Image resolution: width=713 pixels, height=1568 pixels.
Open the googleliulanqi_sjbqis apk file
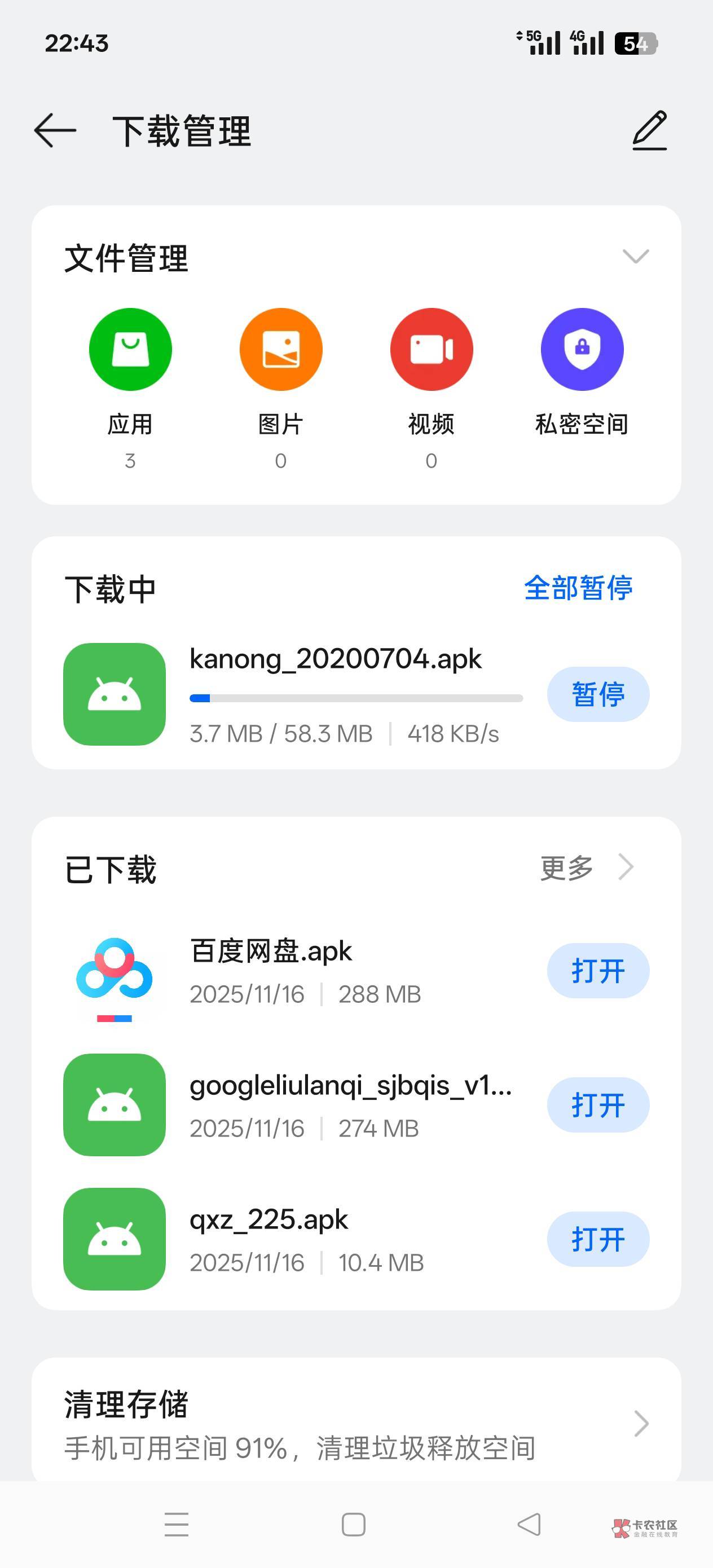(598, 1105)
